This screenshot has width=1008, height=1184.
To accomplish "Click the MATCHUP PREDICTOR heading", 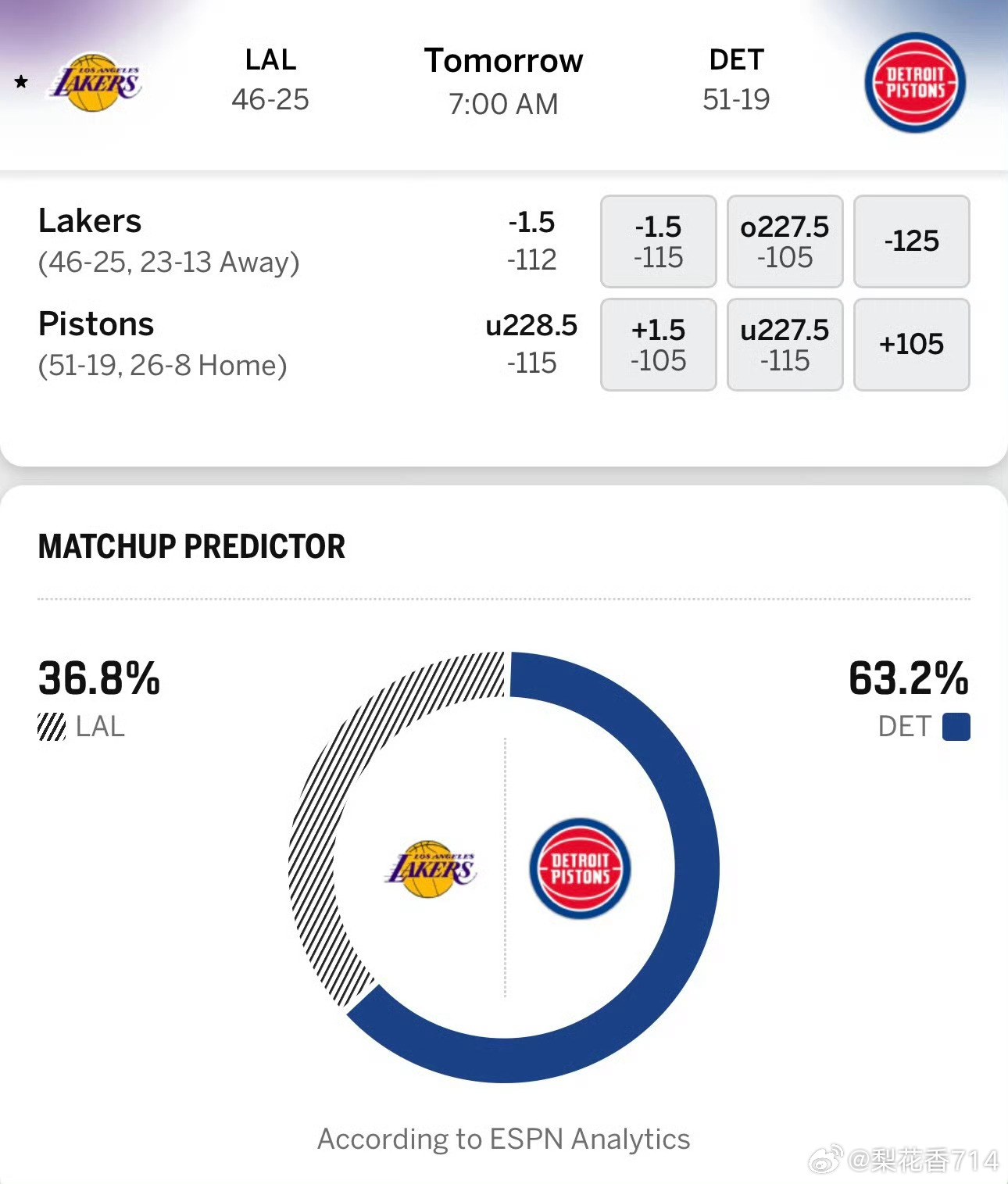I will pyautogui.click(x=191, y=546).
